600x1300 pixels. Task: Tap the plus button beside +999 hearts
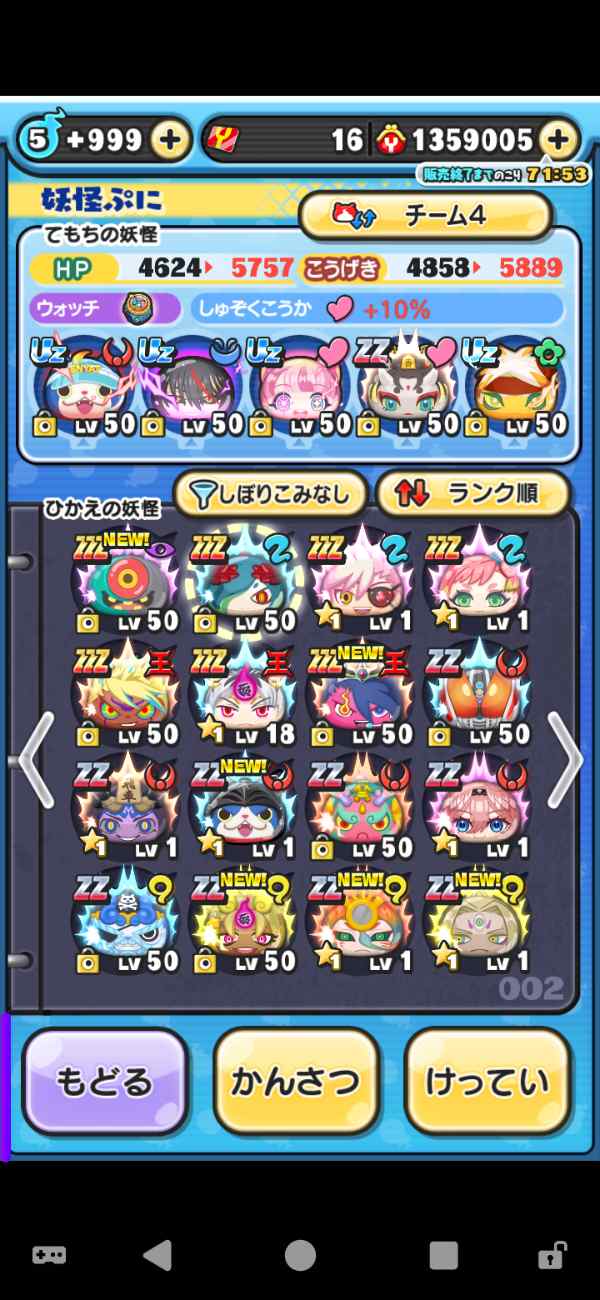click(x=170, y=140)
